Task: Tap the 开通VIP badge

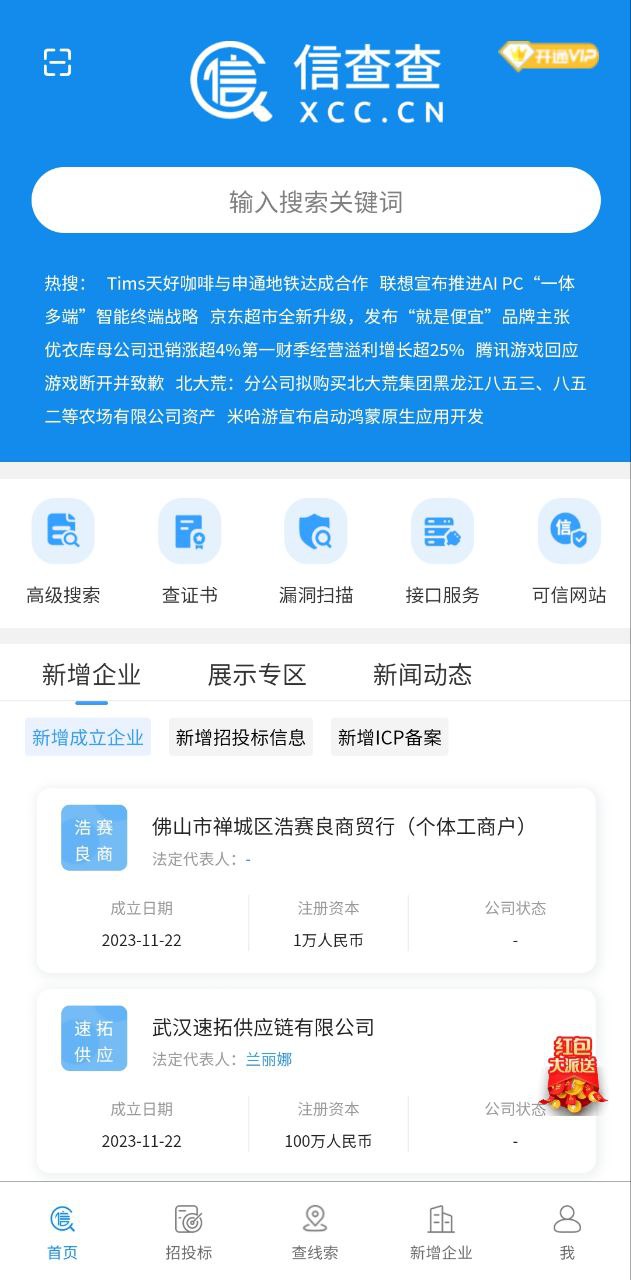Action: tap(549, 56)
